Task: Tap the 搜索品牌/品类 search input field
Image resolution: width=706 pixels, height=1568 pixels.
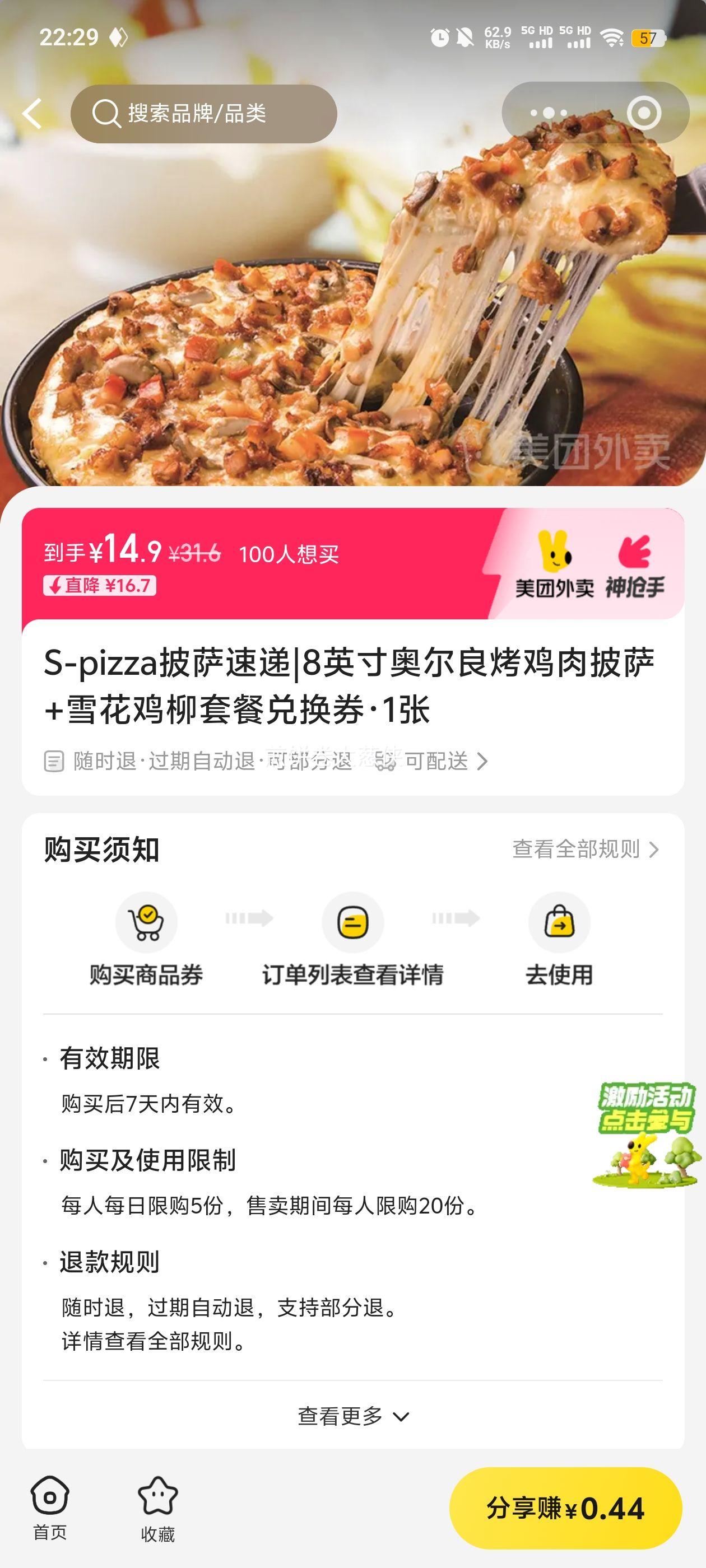Action: pos(201,113)
